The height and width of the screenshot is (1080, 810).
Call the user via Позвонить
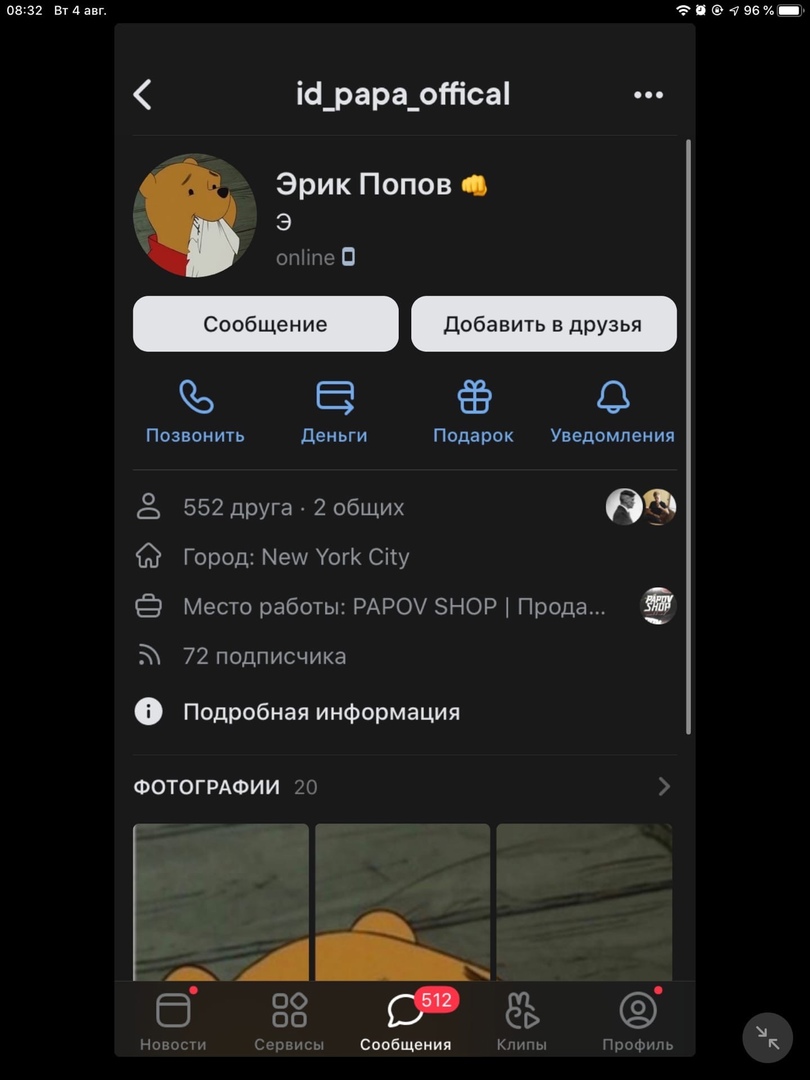coord(195,412)
